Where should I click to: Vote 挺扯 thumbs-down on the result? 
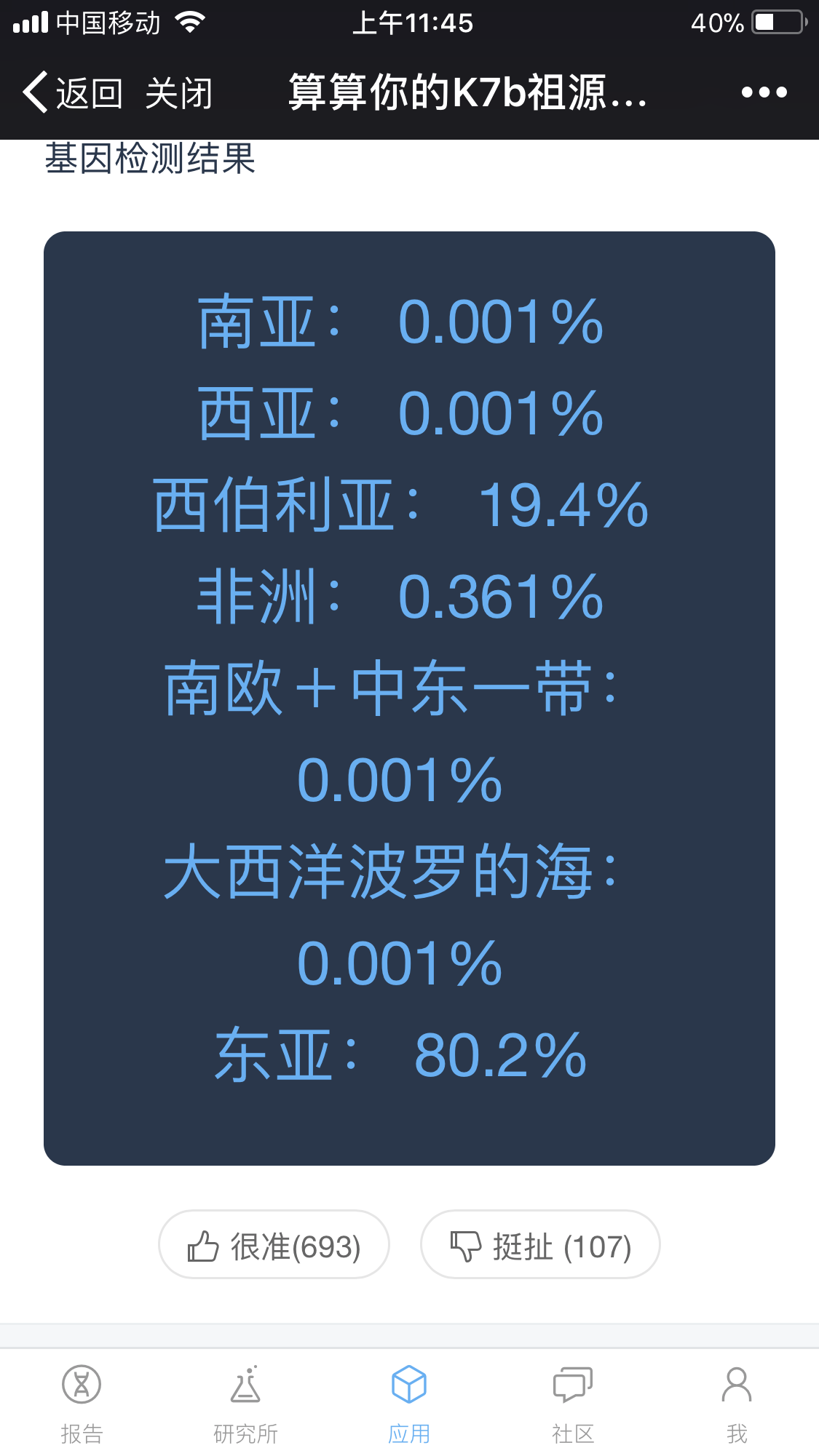coord(540,1244)
